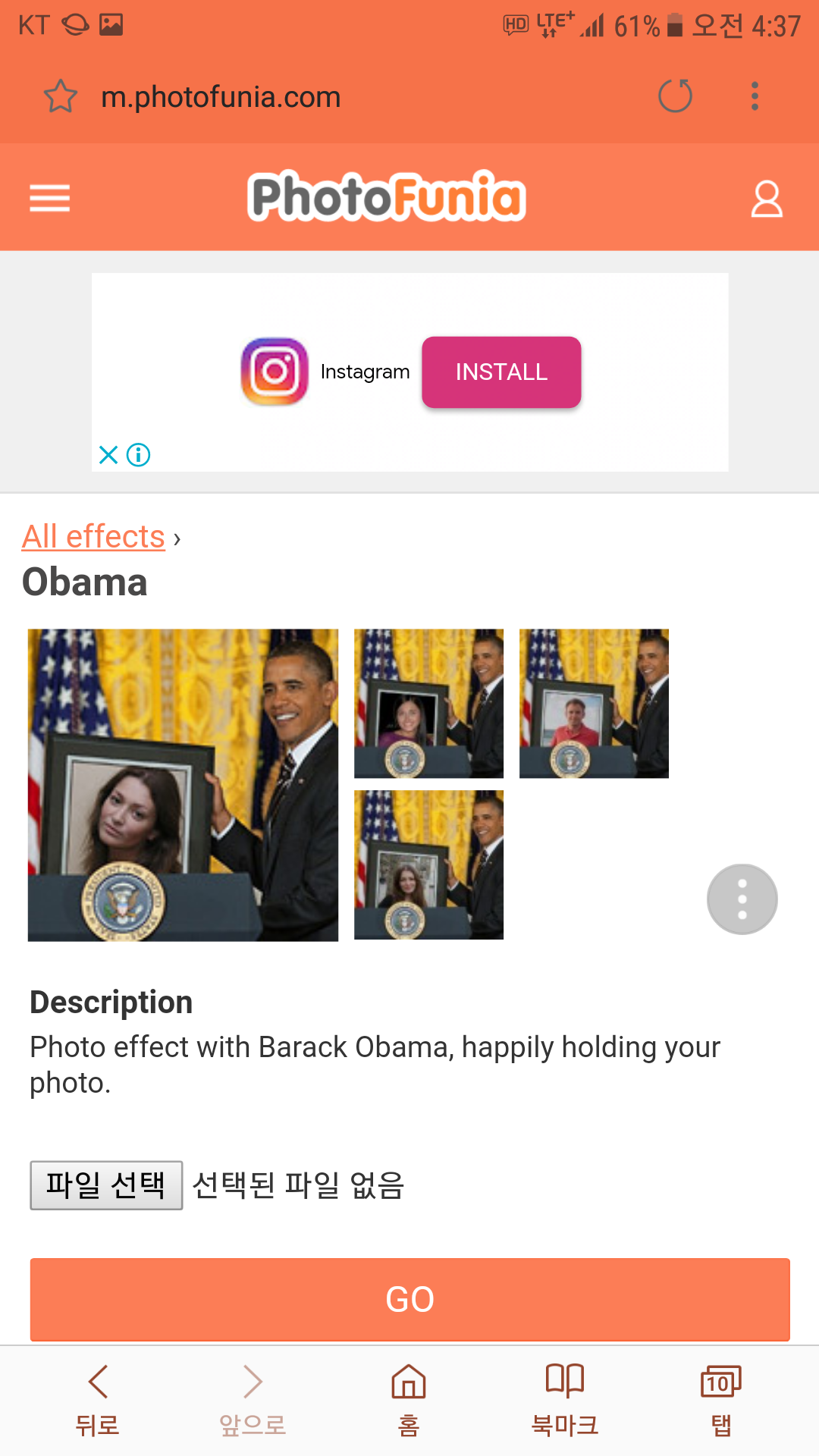Dismiss the advertisement with the X
This screenshot has width=819, height=1456.
point(108,454)
